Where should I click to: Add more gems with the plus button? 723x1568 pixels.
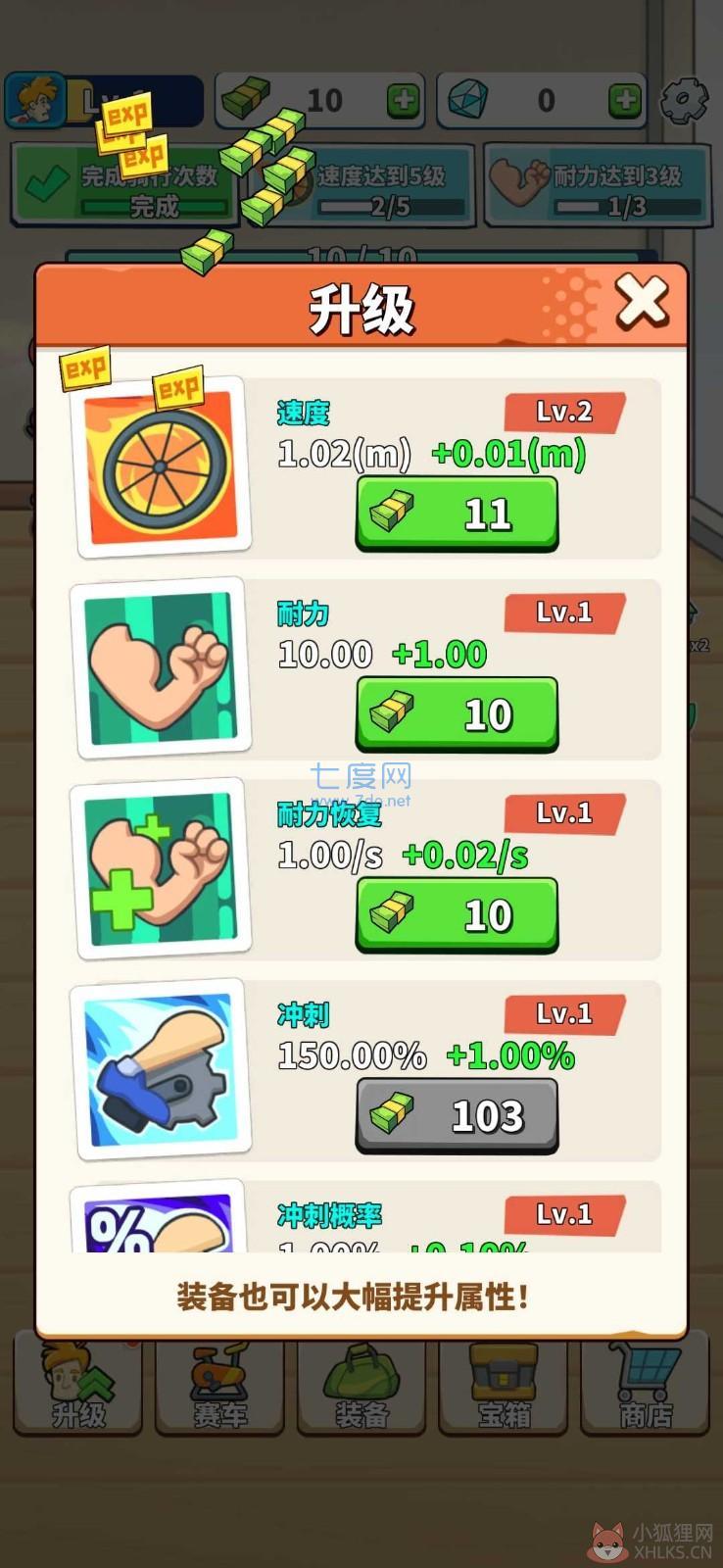[x=625, y=99]
